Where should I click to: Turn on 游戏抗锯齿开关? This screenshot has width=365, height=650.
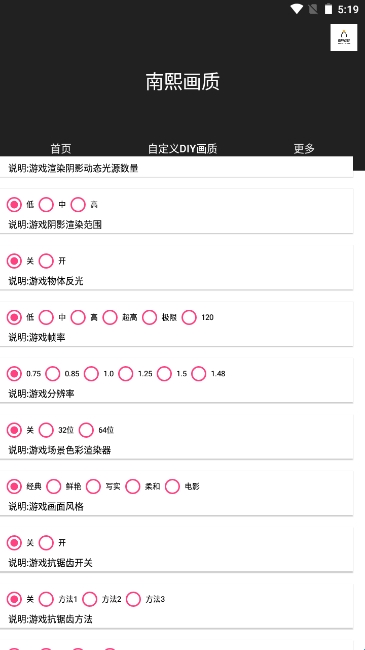46,543
